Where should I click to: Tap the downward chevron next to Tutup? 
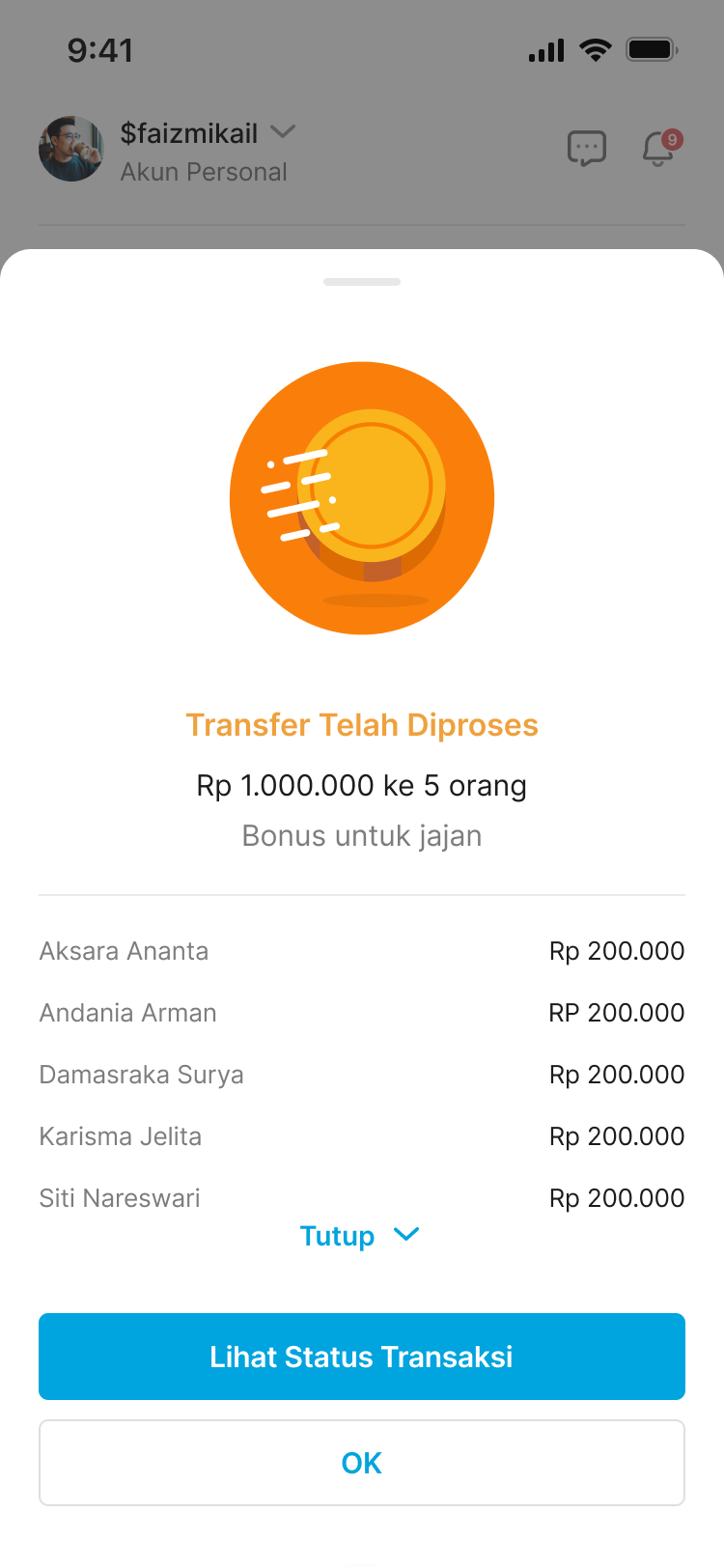[x=405, y=1235]
